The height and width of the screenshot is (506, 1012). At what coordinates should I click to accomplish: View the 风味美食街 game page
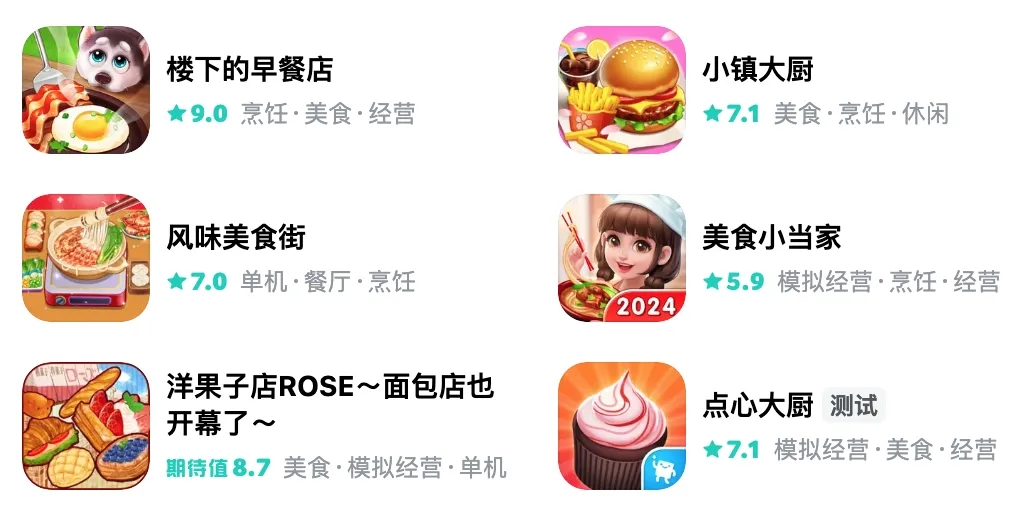pyautogui.click(x=236, y=238)
